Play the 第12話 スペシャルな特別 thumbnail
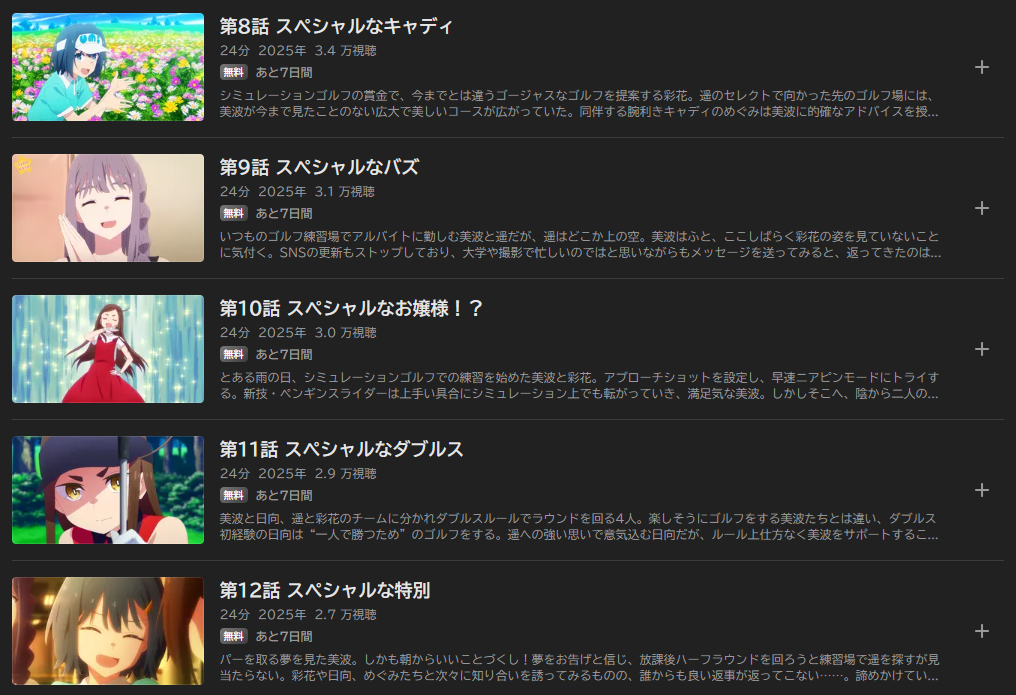Image resolution: width=1016 pixels, height=695 pixels. coord(108,631)
